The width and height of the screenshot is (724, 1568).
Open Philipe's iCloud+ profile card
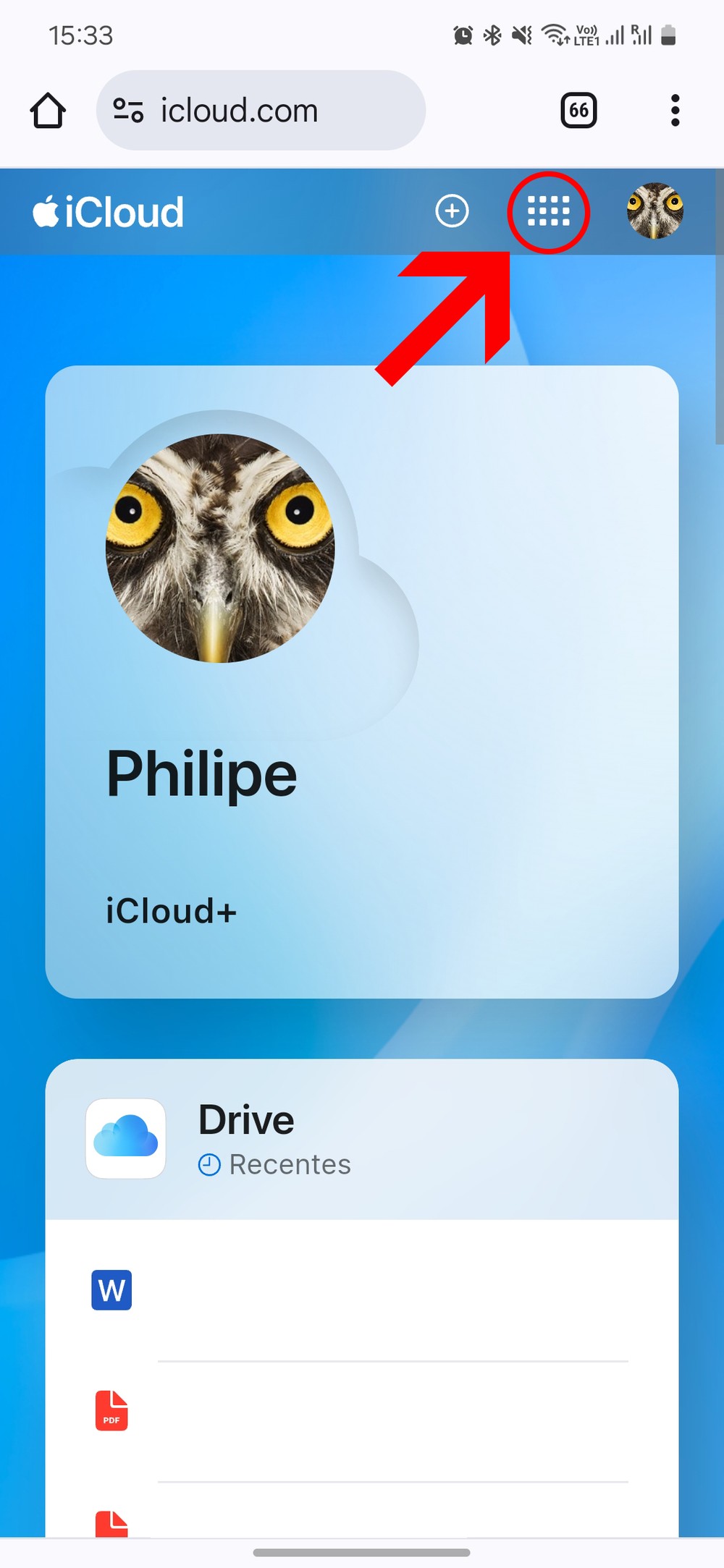point(361,682)
